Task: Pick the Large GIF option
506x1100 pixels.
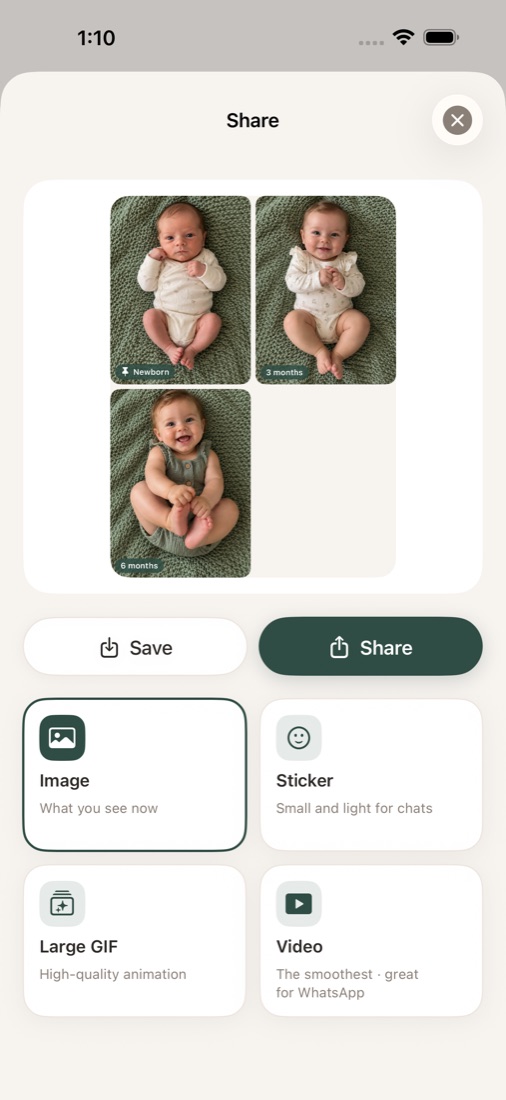Action: pyautogui.click(x=135, y=940)
